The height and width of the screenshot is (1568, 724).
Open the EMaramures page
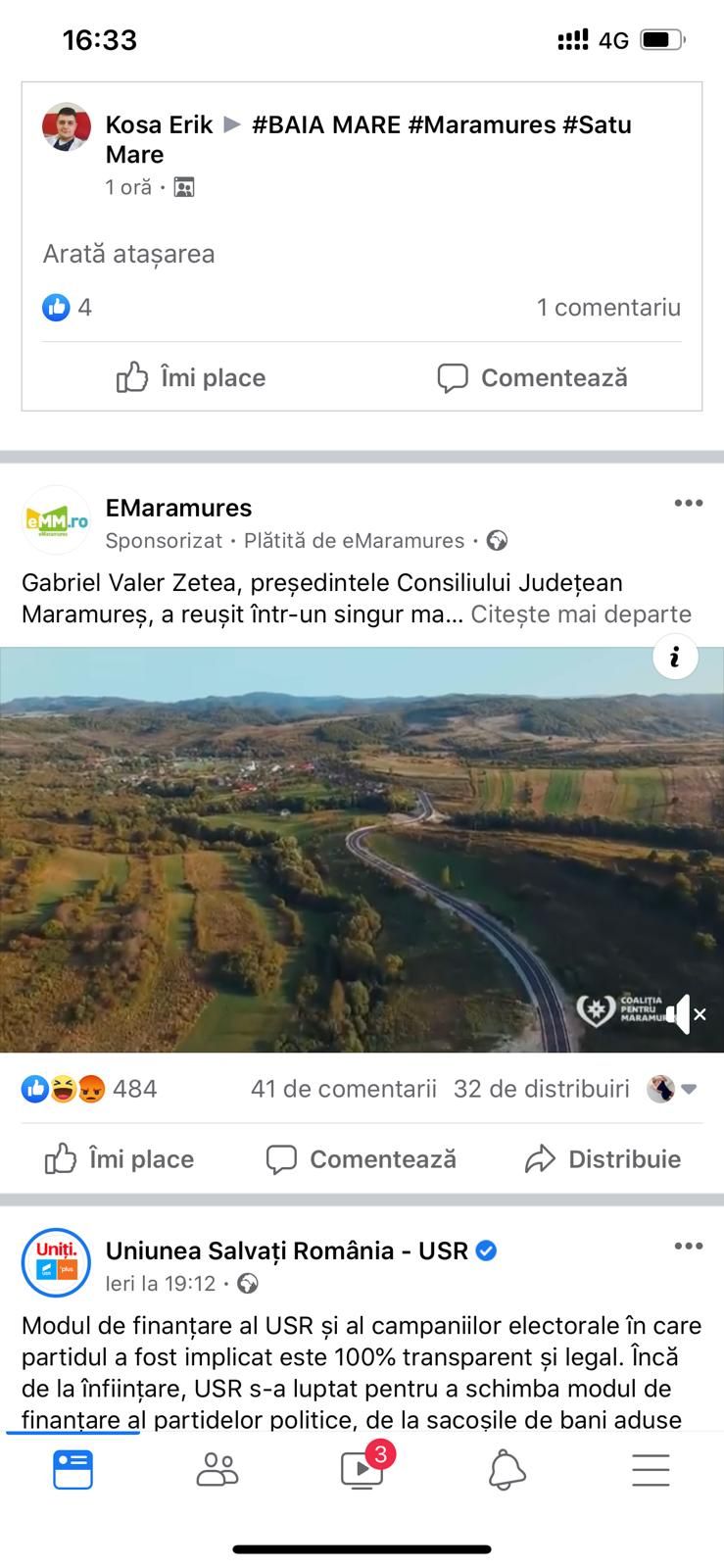[x=178, y=508]
